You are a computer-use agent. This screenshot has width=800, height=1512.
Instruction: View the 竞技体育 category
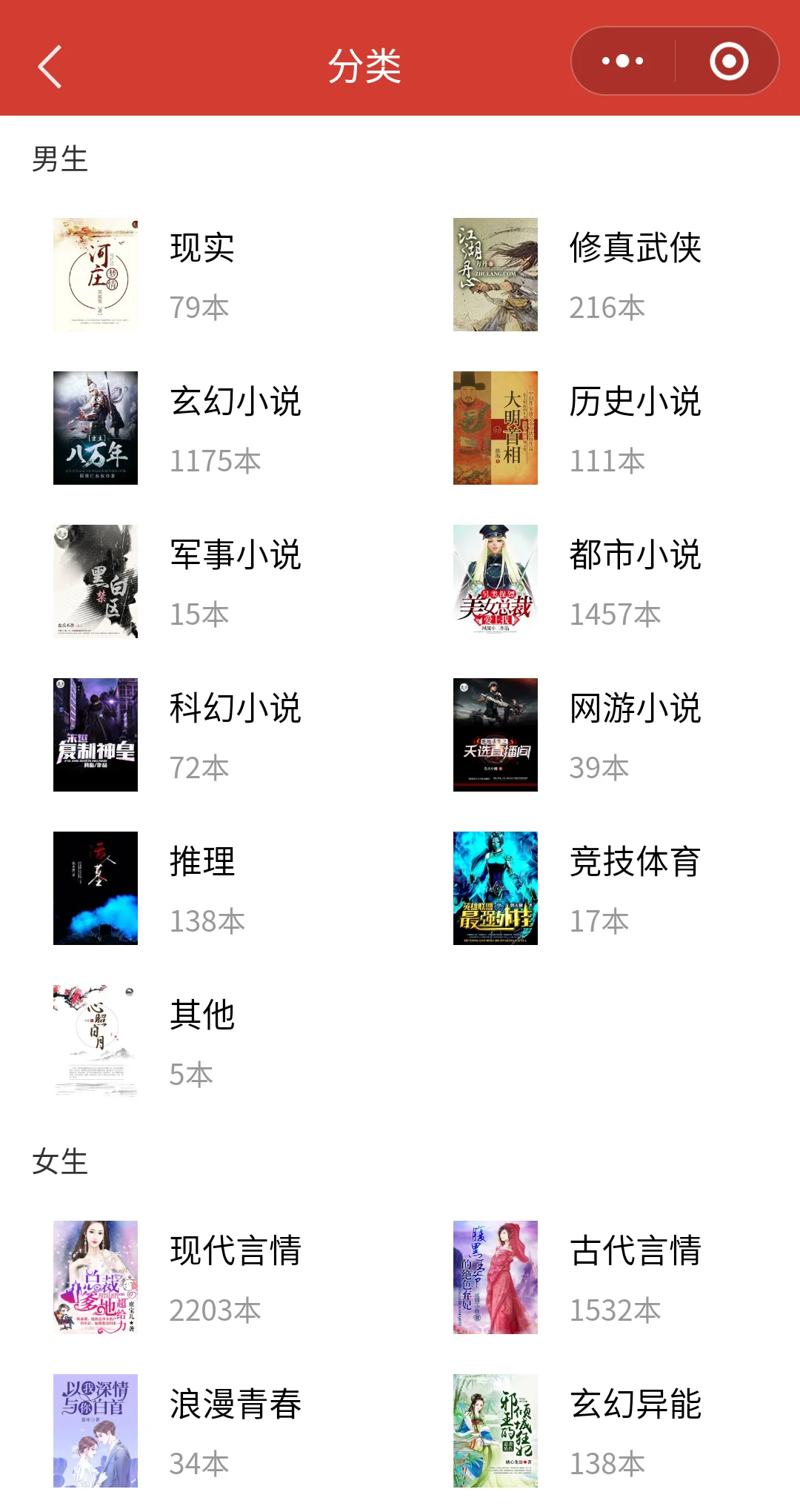click(x=634, y=888)
